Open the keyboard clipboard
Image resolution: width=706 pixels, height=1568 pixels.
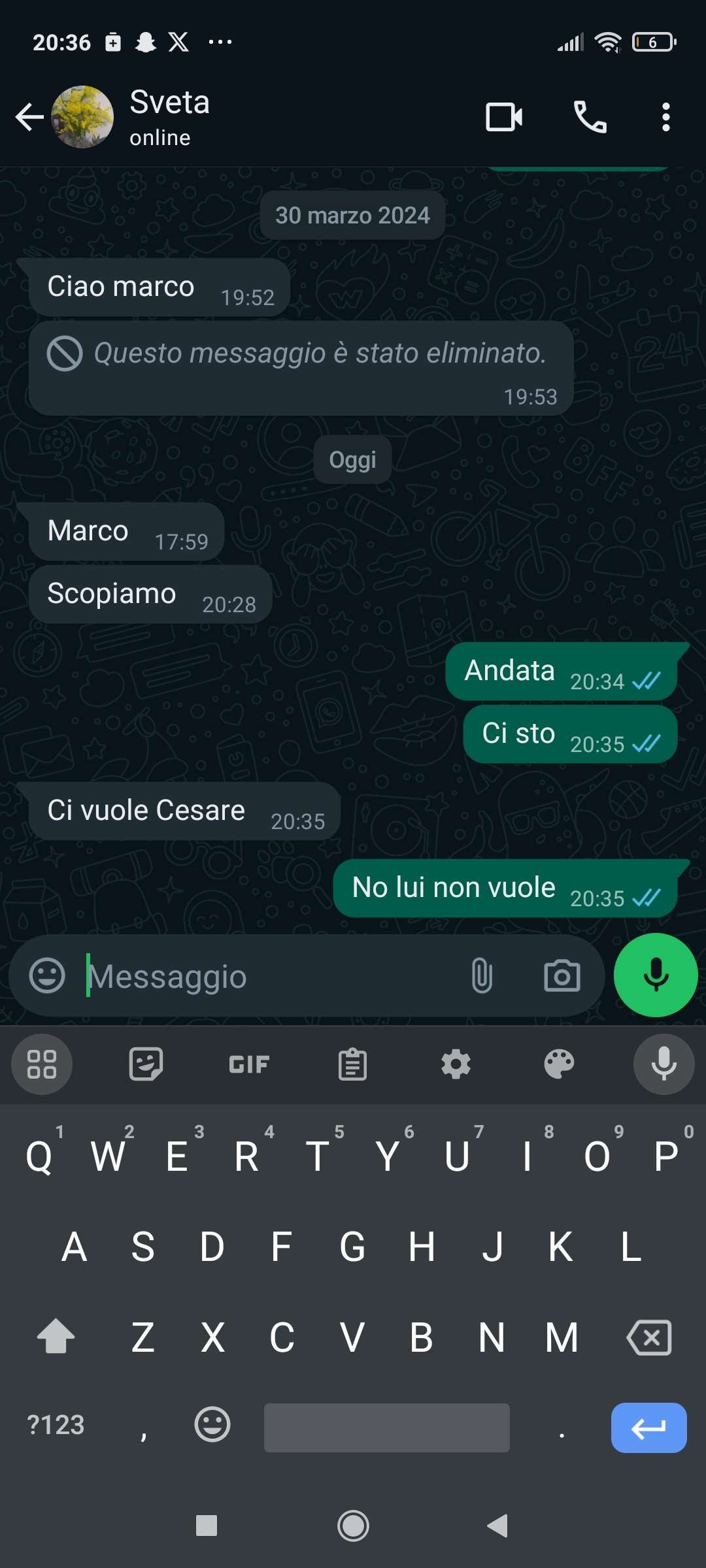[x=352, y=1064]
